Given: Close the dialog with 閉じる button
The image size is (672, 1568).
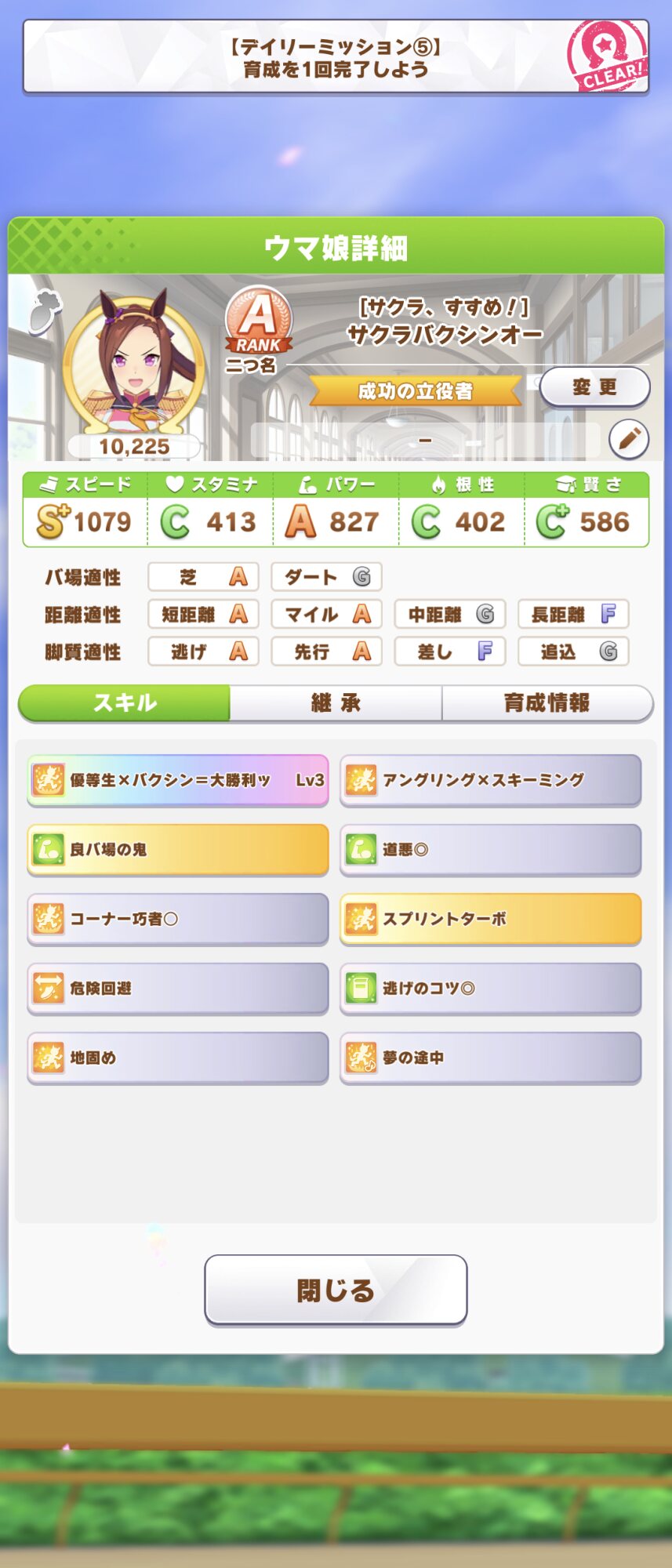Looking at the screenshot, I should click(336, 1290).
